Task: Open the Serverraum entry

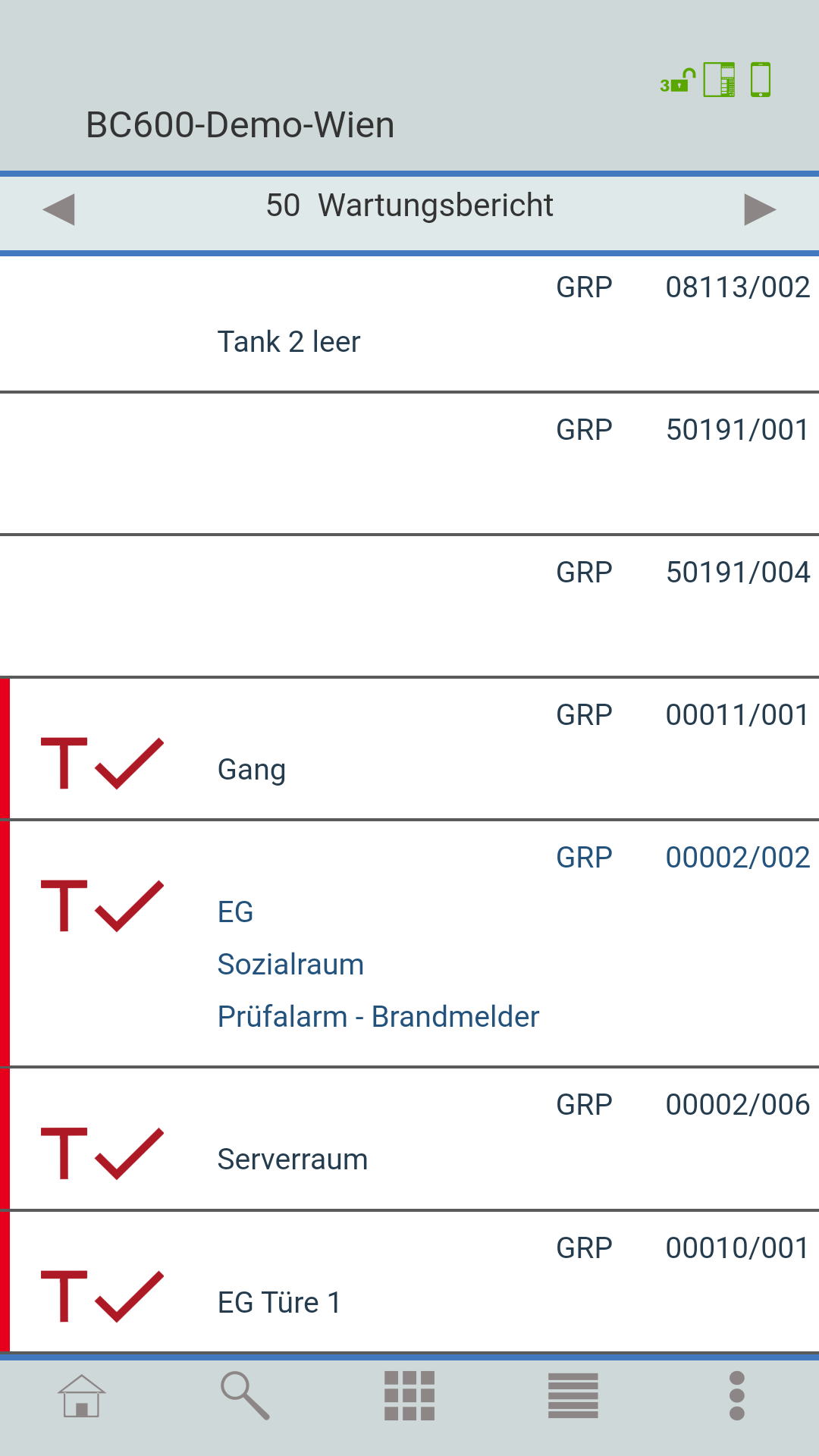Action: (x=409, y=1139)
